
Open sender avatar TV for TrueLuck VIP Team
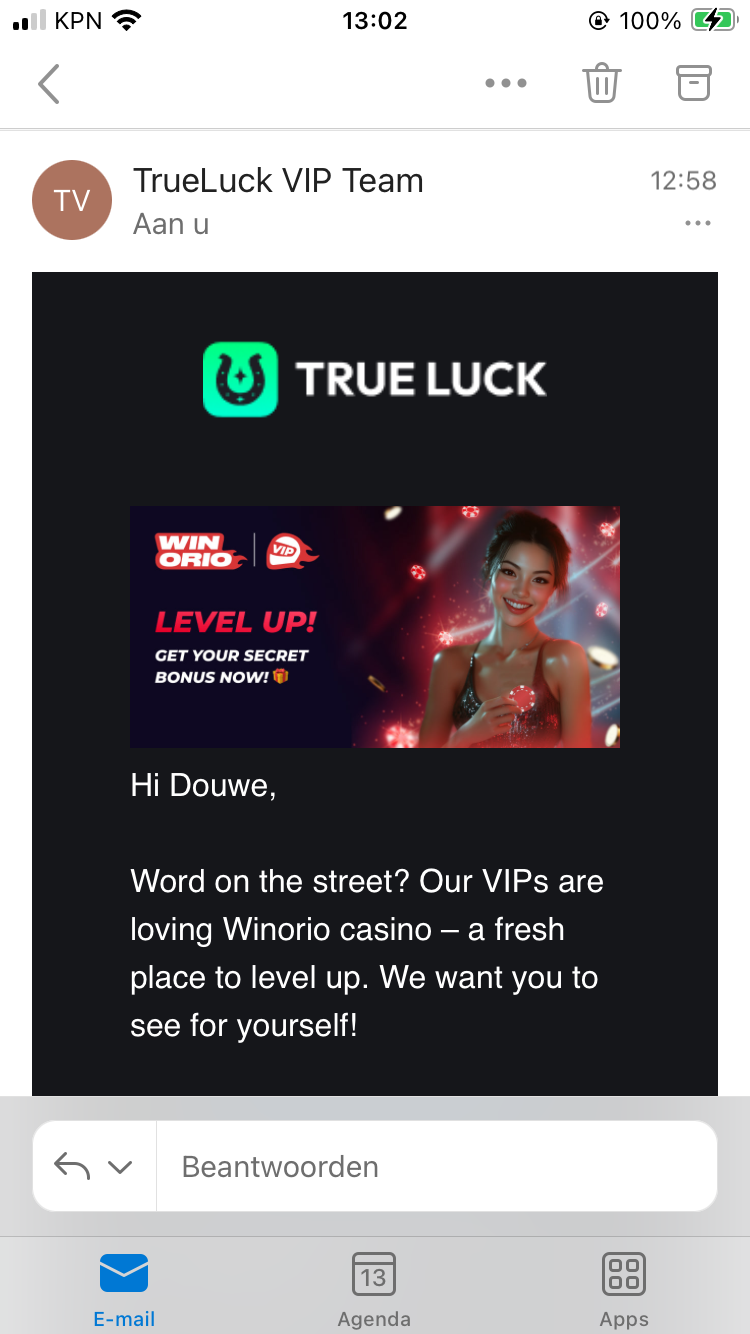pyautogui.click(x=72, y=200)
